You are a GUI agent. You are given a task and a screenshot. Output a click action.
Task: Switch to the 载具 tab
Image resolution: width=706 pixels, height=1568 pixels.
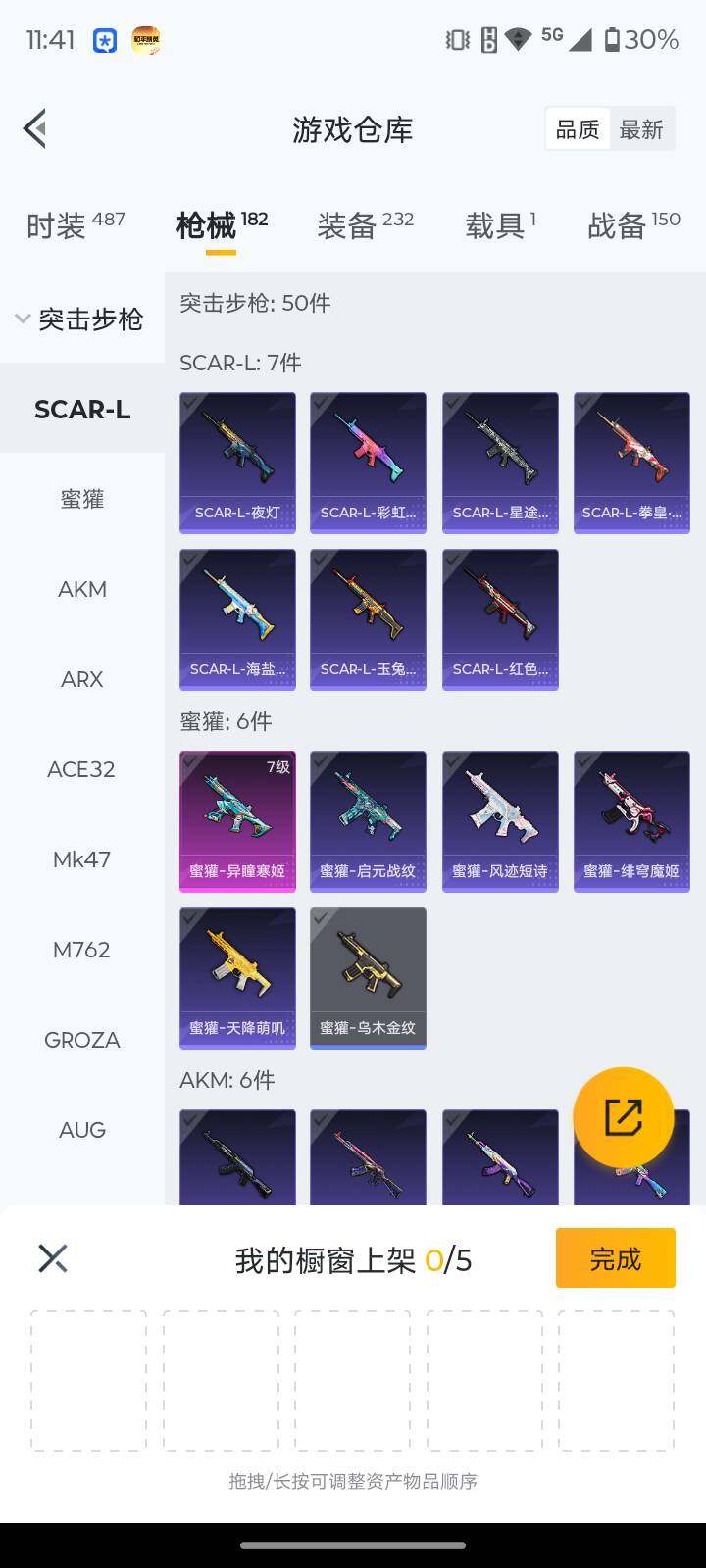(500, 225)
